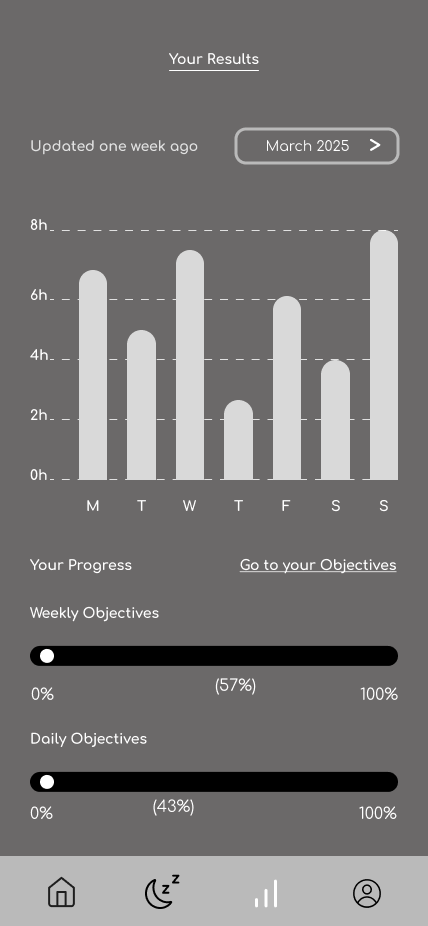Screen dimensions: 428x926
Task: Open the profile tab
Action: tap(367, 893)
